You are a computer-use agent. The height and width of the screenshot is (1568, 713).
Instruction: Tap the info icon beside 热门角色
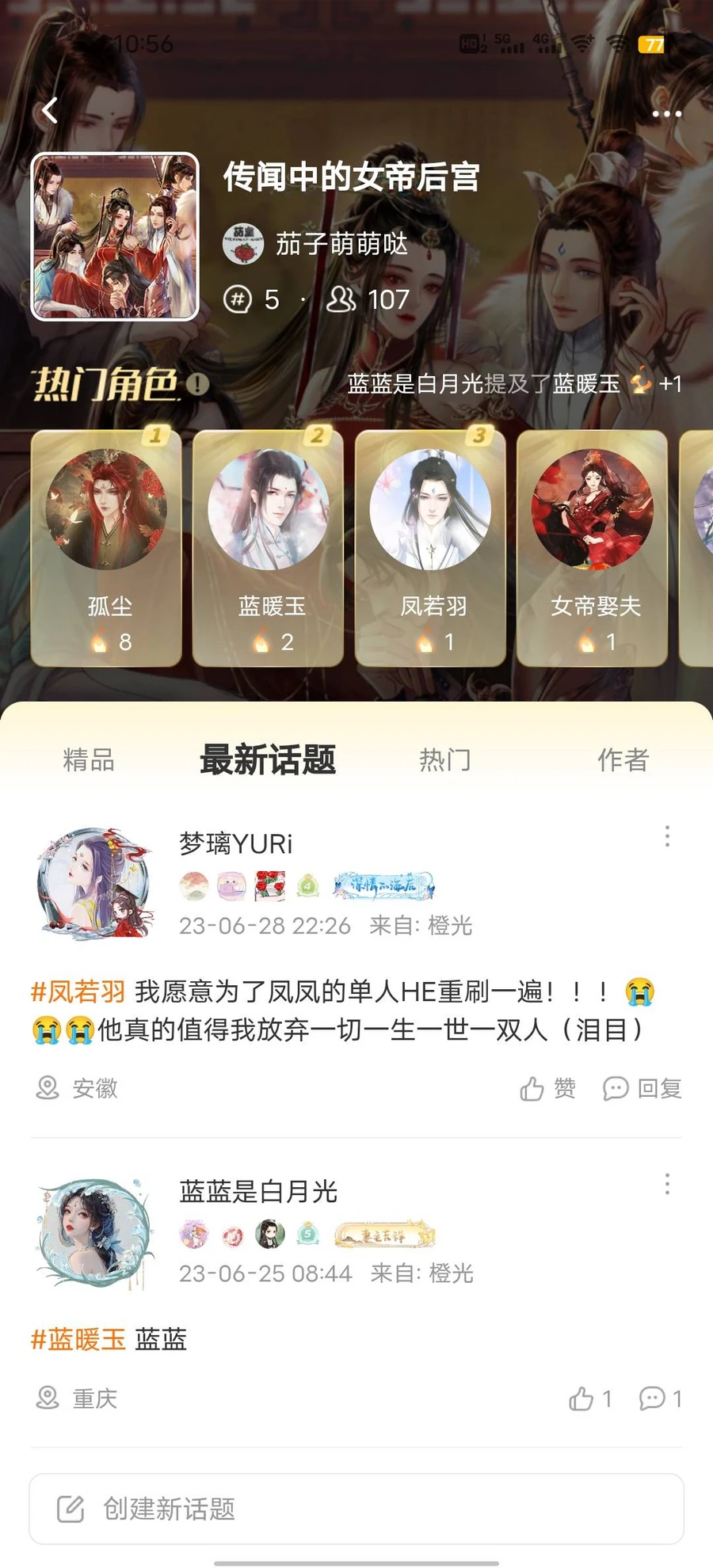198,385
